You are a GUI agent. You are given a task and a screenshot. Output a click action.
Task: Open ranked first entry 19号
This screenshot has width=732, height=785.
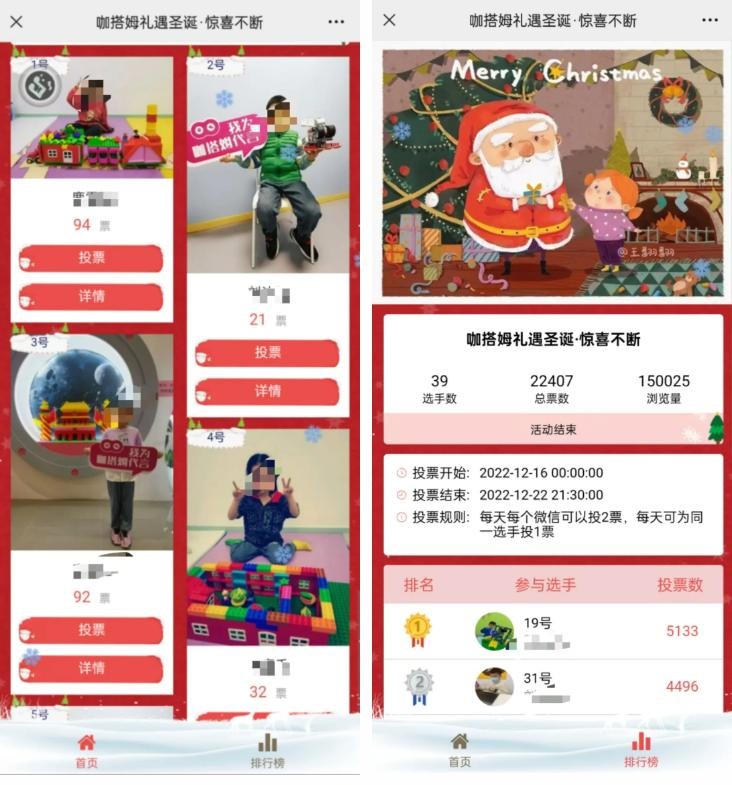tap(550, 631)
